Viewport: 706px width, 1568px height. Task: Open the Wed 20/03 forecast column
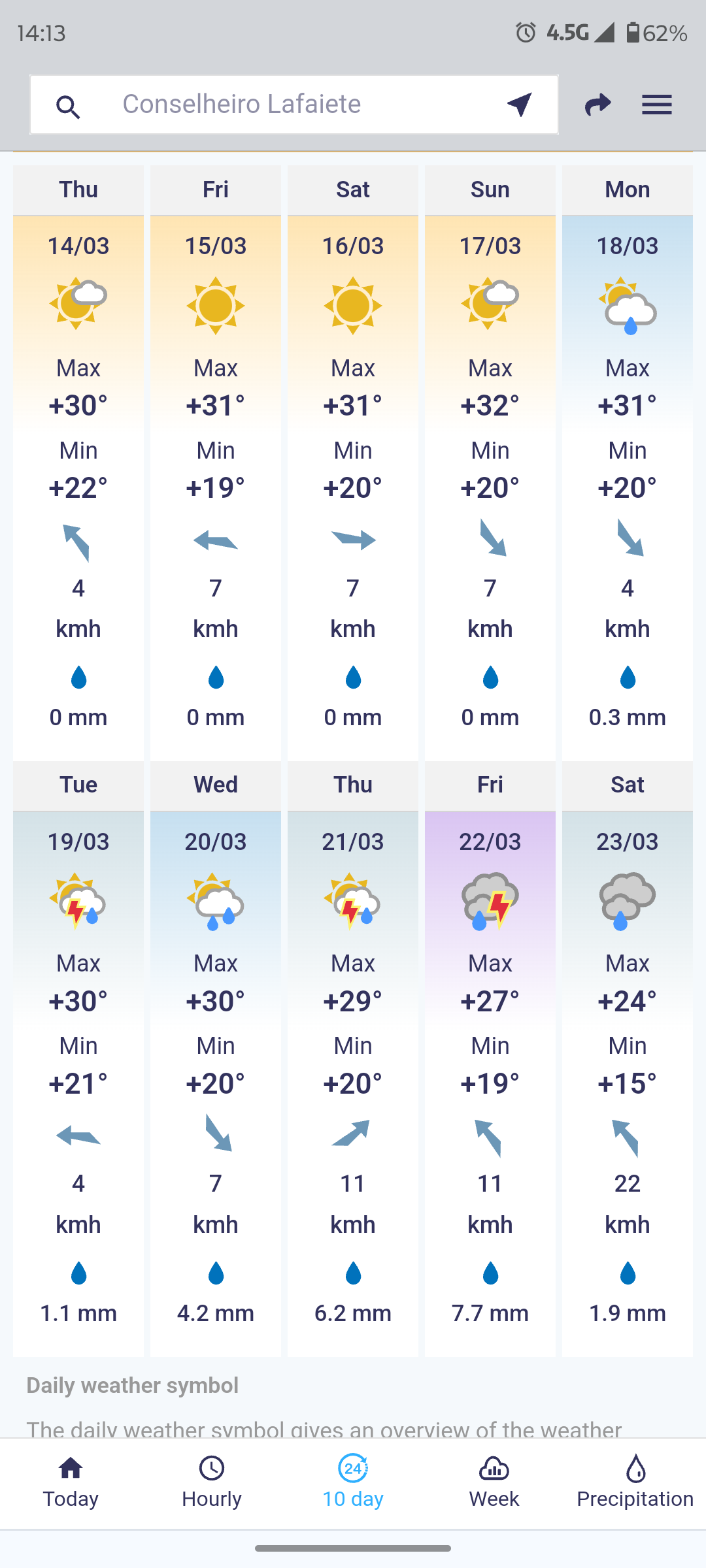(216, 1058)
